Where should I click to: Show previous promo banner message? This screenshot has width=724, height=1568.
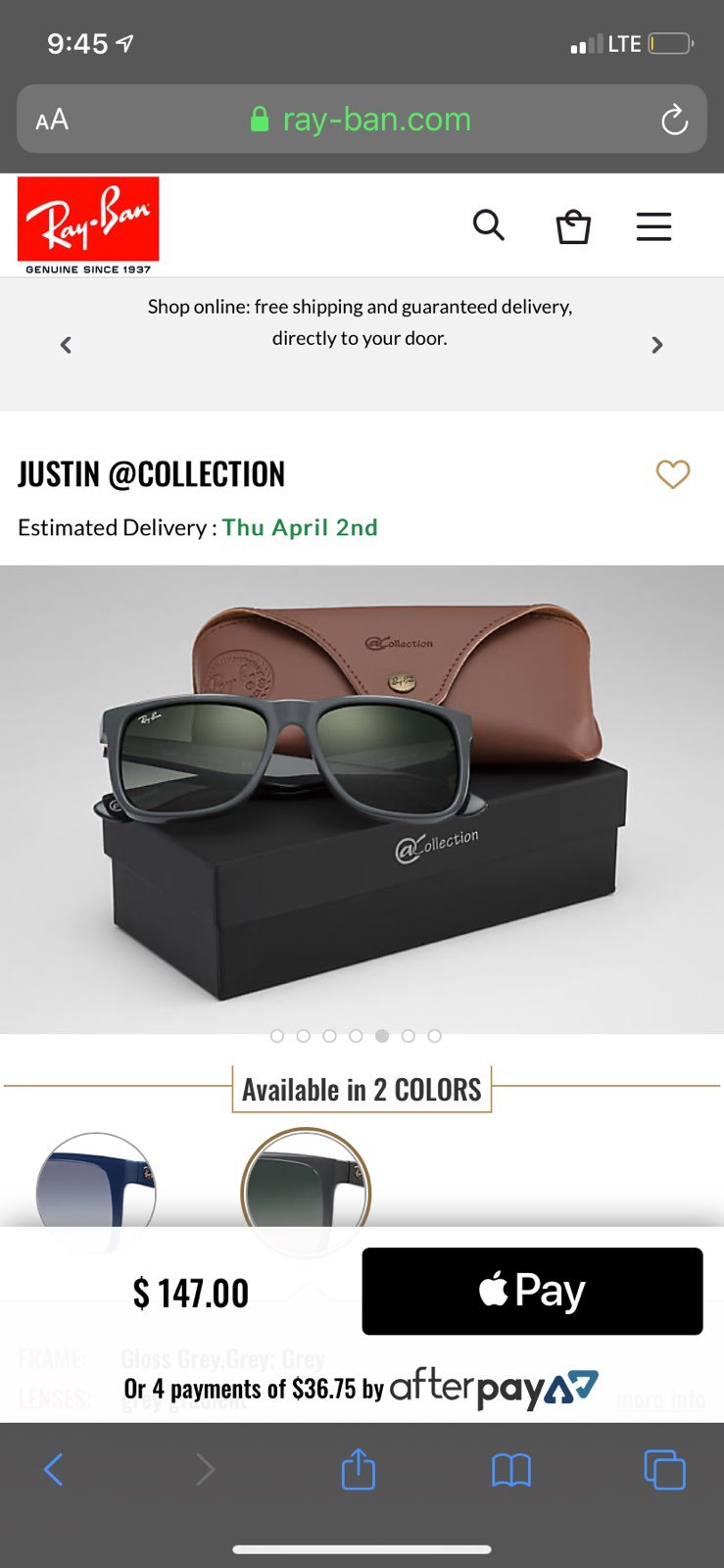click(x=66, y=345)
